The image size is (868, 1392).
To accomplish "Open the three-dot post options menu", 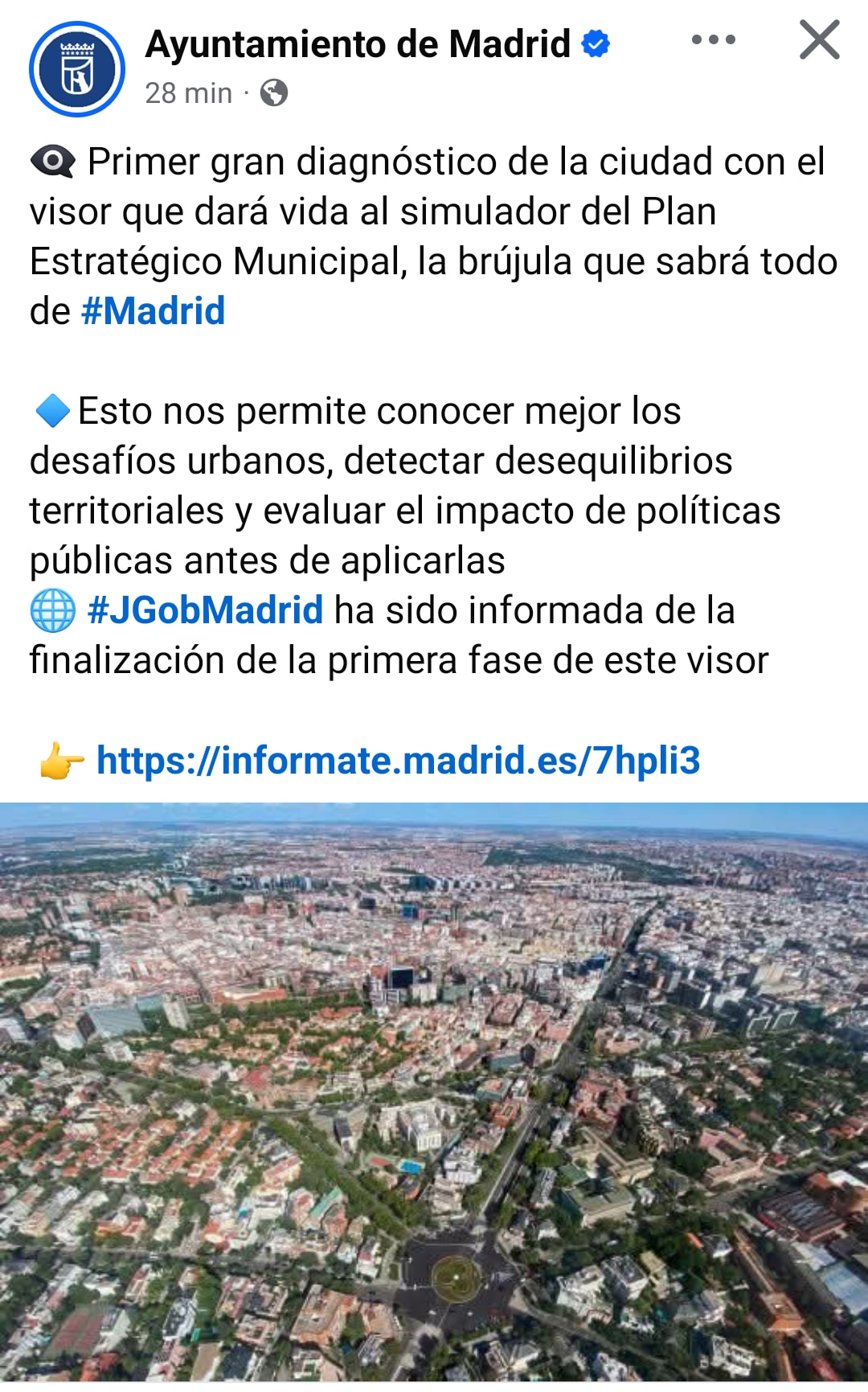I will pos(714,39).
